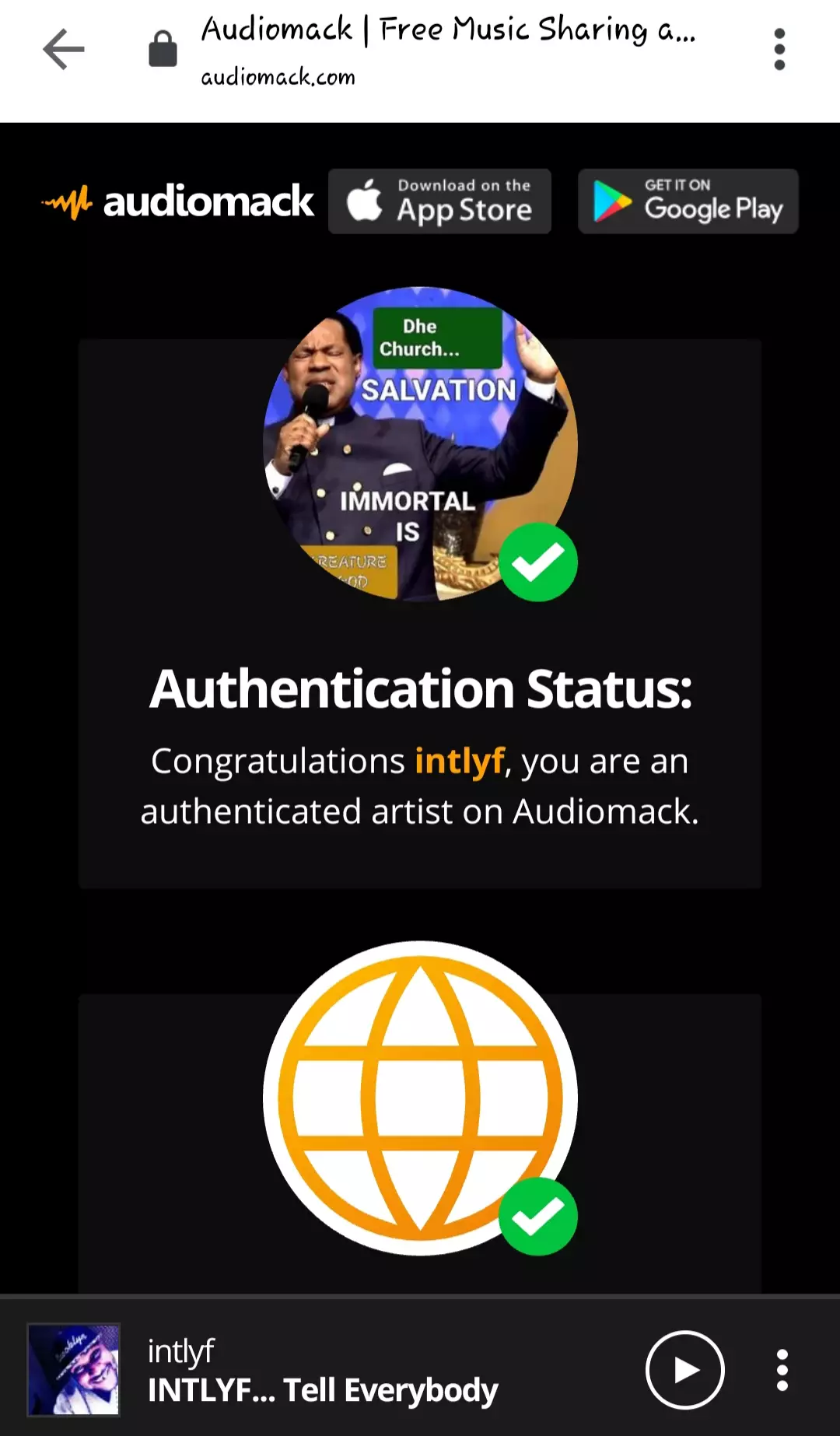Image resolution: width=840 pixels, height=1436 pixels.
Task: Open the Audiomack home logo link
Action: (178, 201)
